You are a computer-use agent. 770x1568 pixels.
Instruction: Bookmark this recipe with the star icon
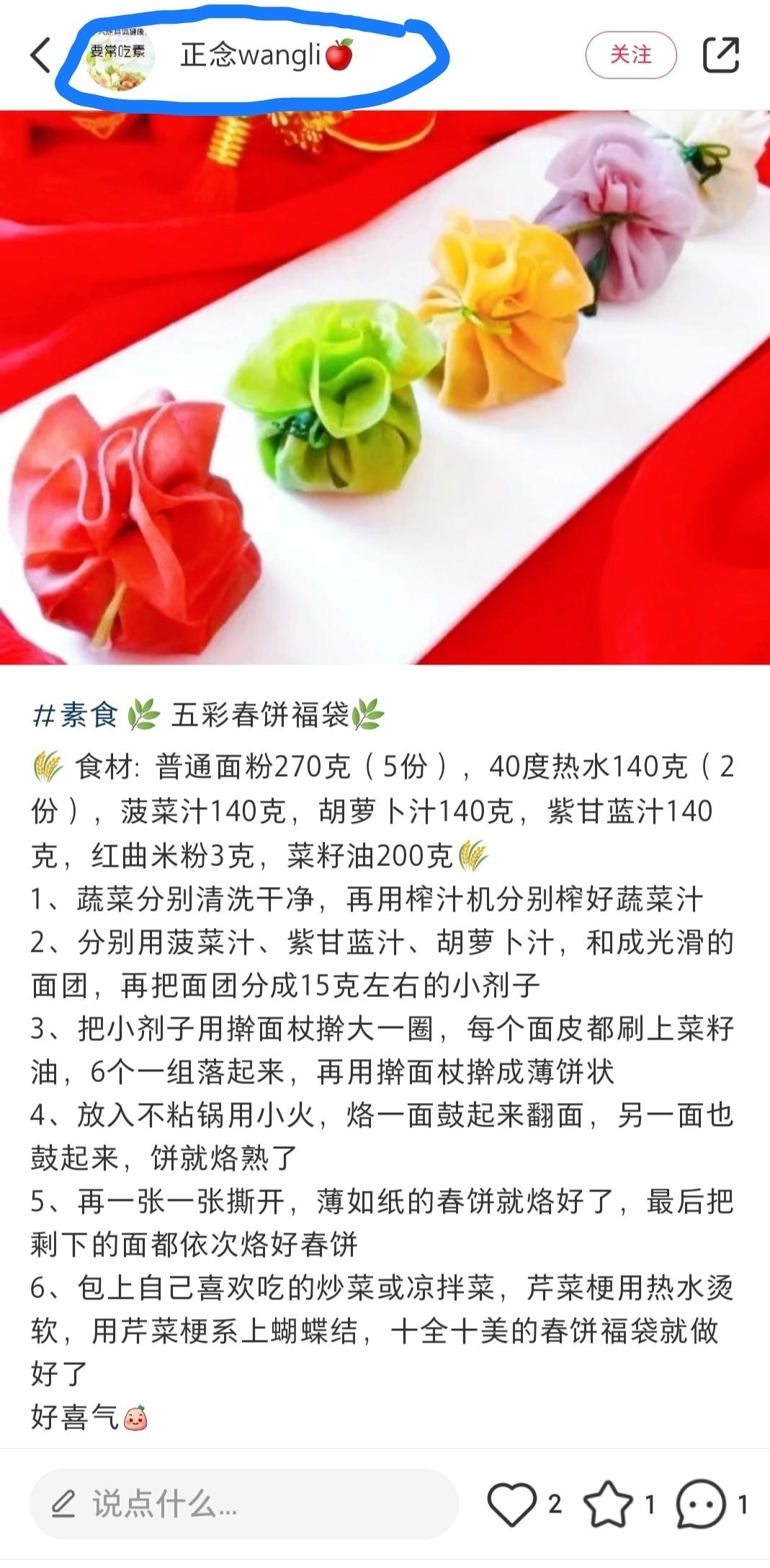click(x=607, y=1504)
